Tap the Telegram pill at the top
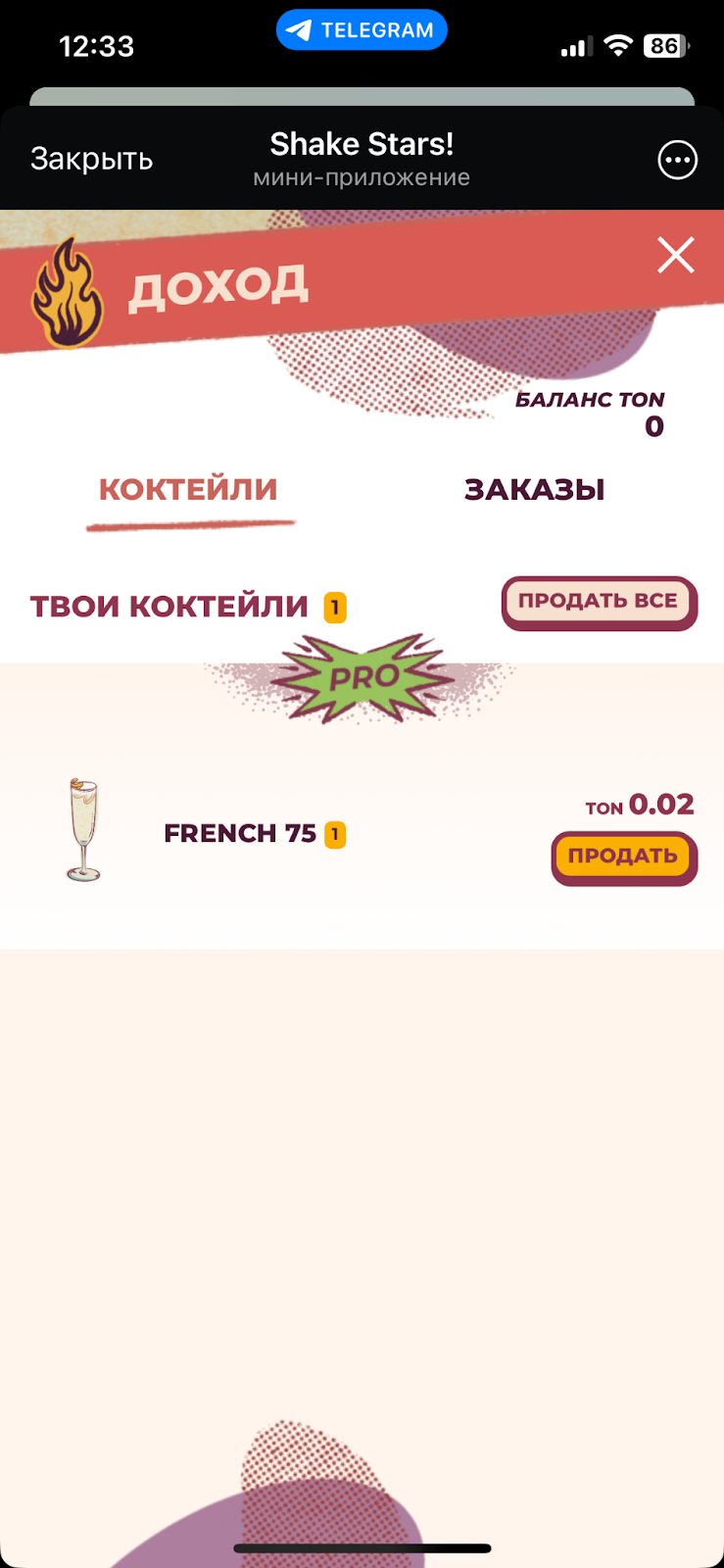 tap(362, 29)
